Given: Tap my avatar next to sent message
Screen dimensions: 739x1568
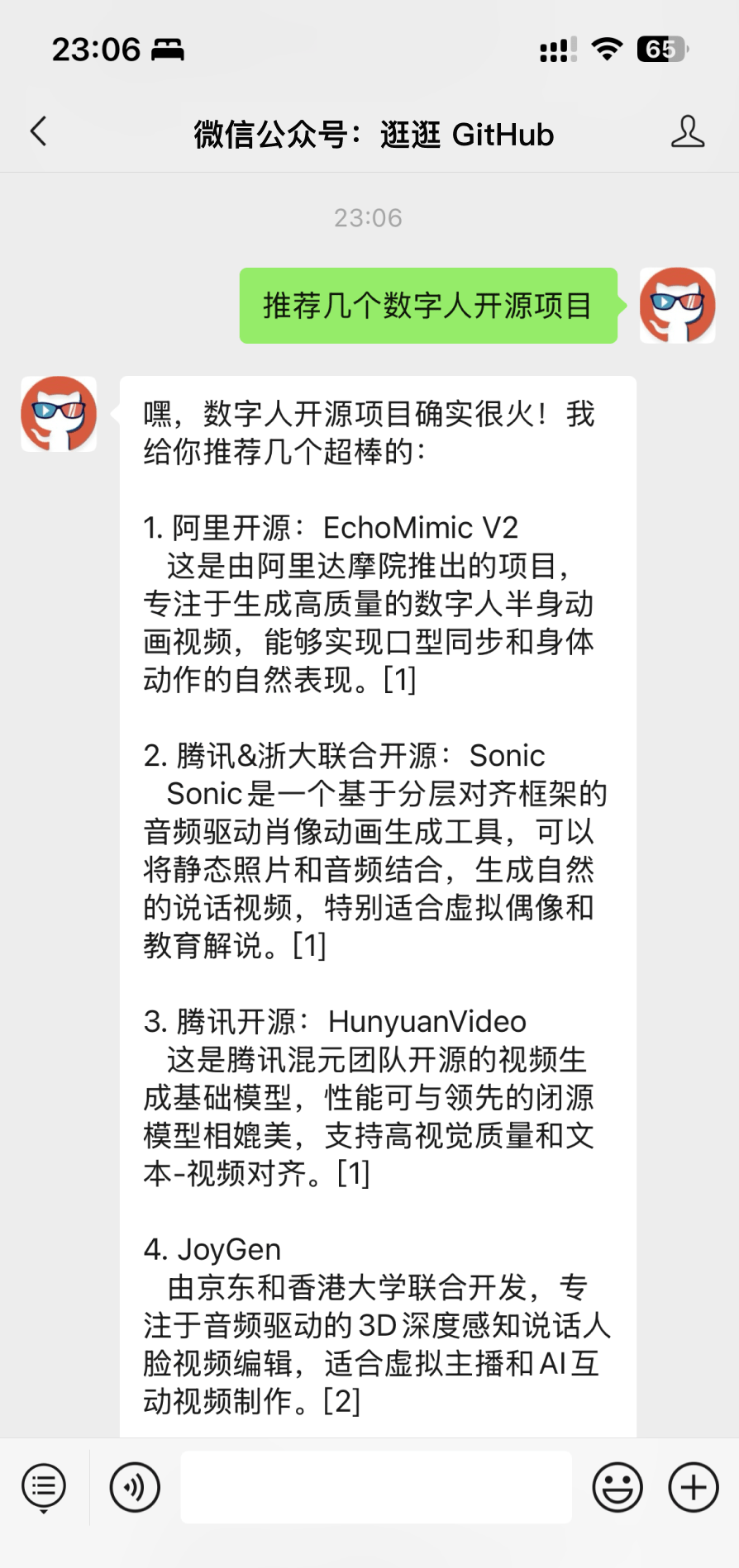Looking at the screenshot, I should 677,305.
